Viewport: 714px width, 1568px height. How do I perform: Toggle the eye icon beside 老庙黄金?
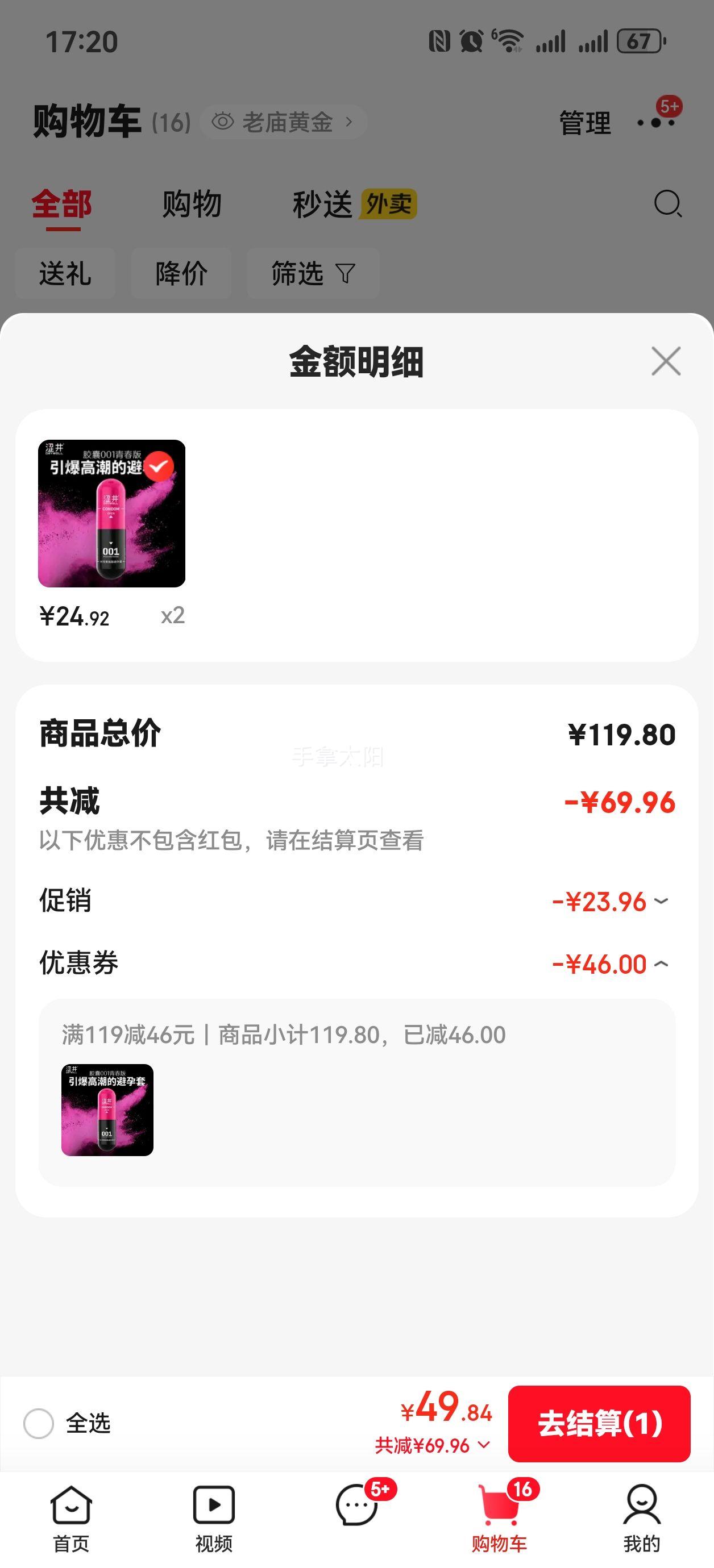pyautogui.click(x=223, y=121)
